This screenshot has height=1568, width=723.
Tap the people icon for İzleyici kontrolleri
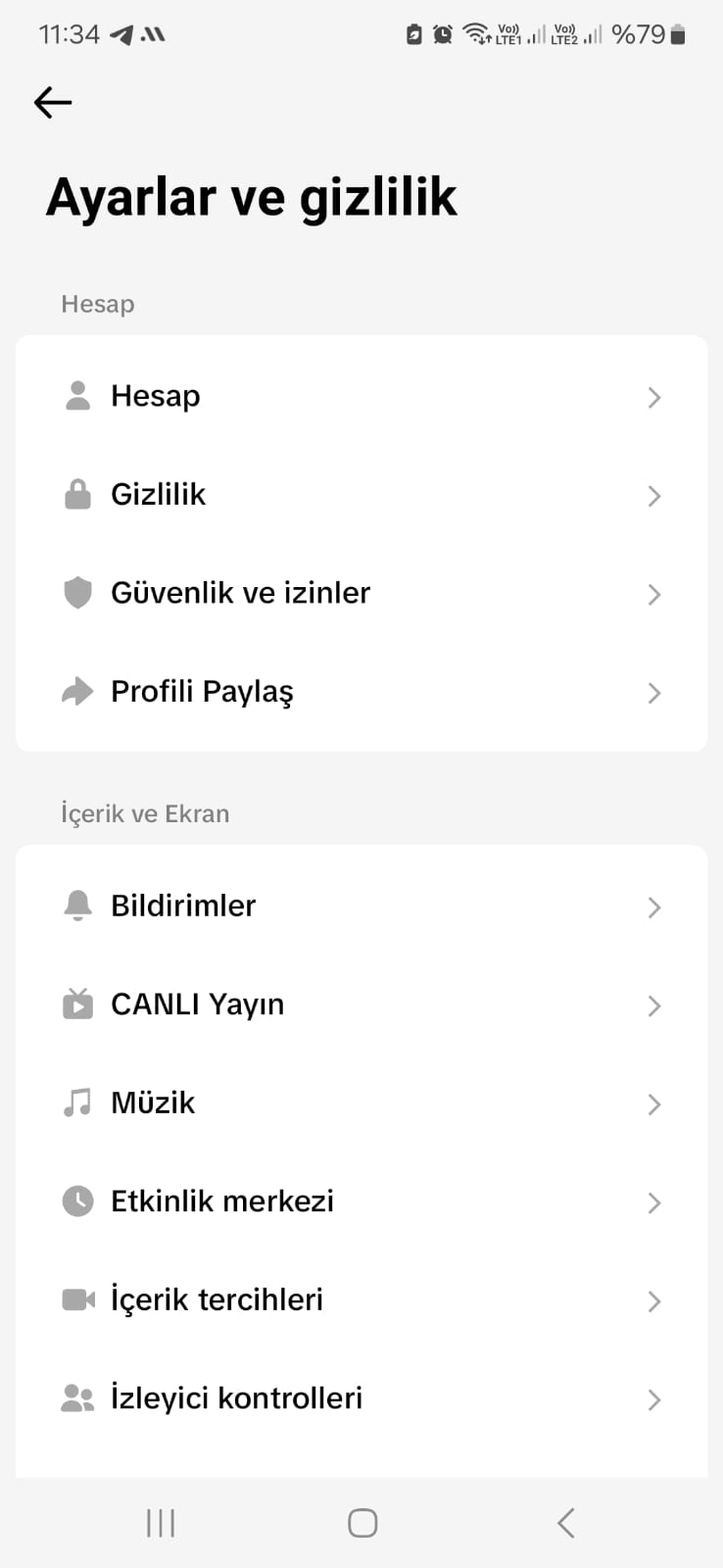point(77,1397)
